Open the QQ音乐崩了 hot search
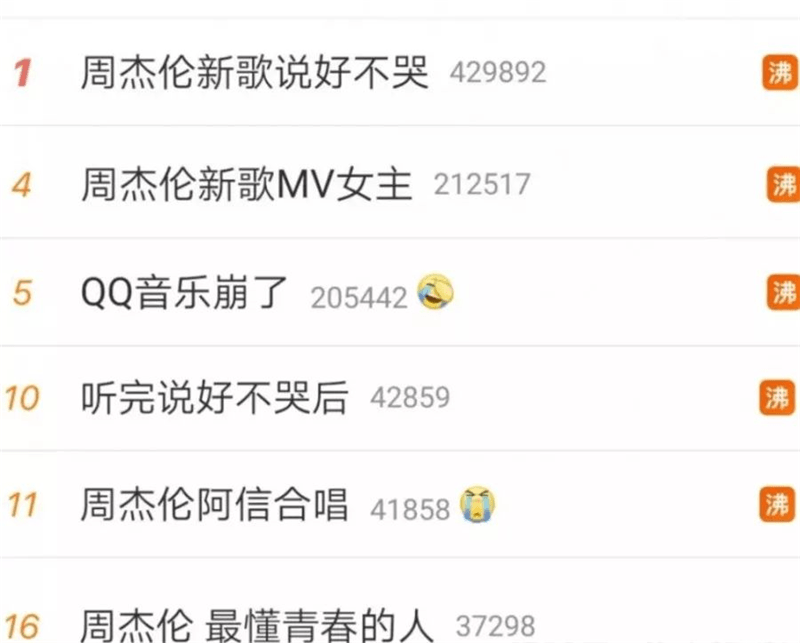Screen dimensions: 800x643 click(185, 294)
